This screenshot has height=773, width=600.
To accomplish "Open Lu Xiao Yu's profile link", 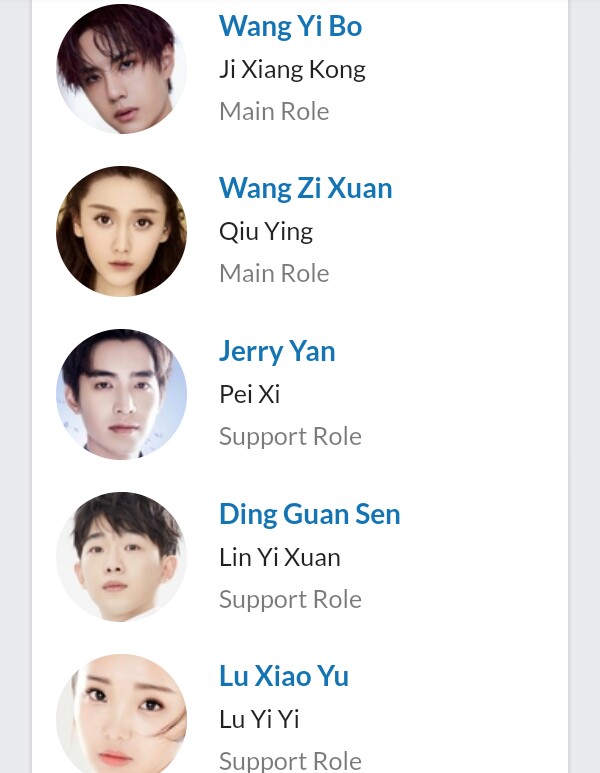I will [x=284, y=676].
